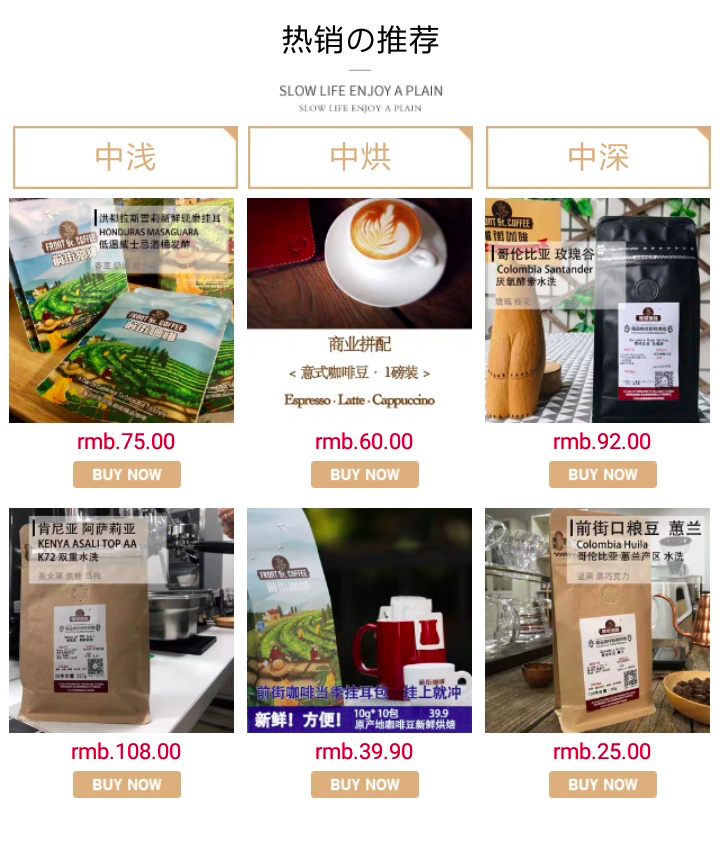Select the 中烘 roast category
720x841 pixels.
point(360,157)
